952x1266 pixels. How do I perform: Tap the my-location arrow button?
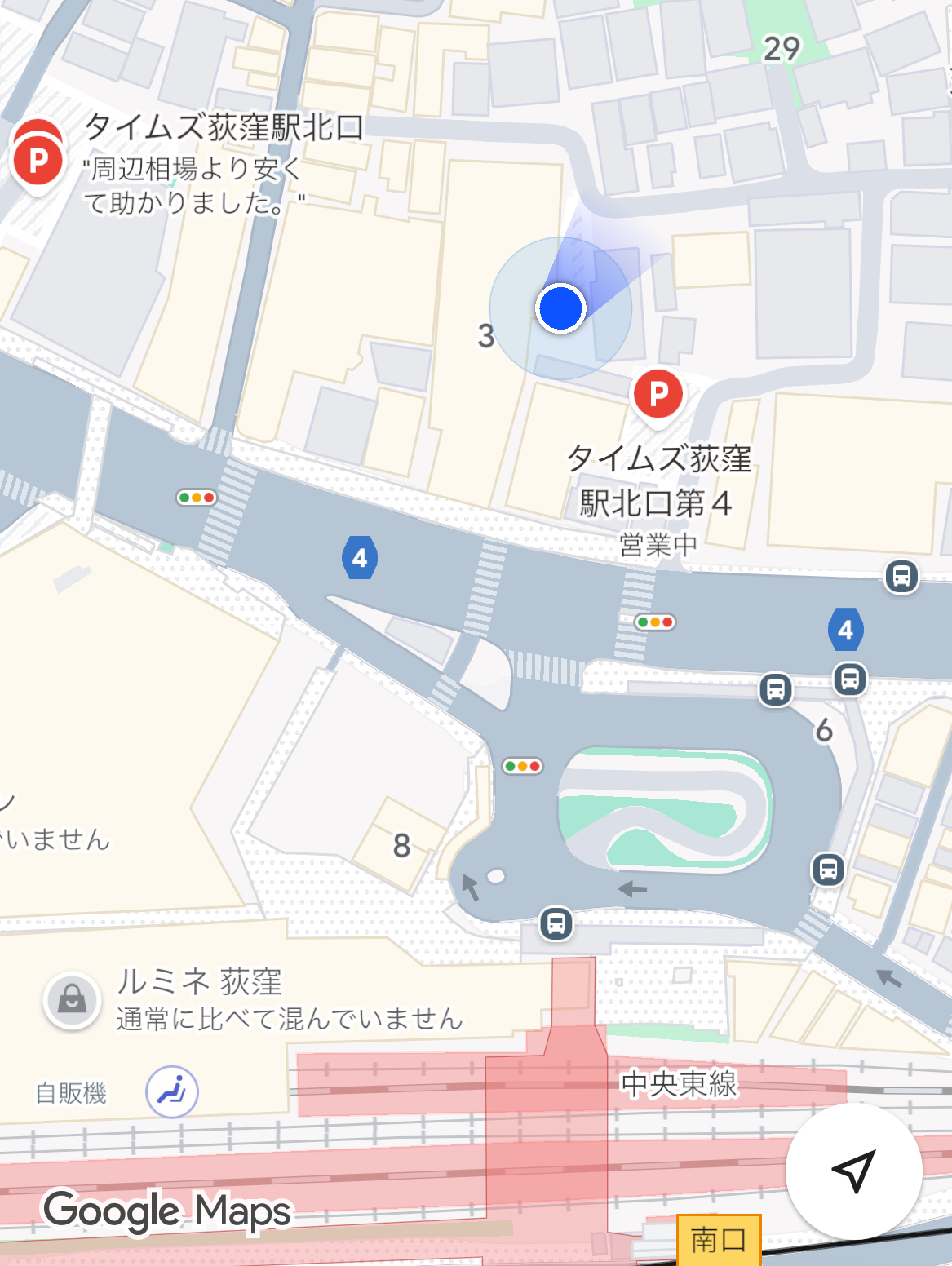click(853, 1171)
